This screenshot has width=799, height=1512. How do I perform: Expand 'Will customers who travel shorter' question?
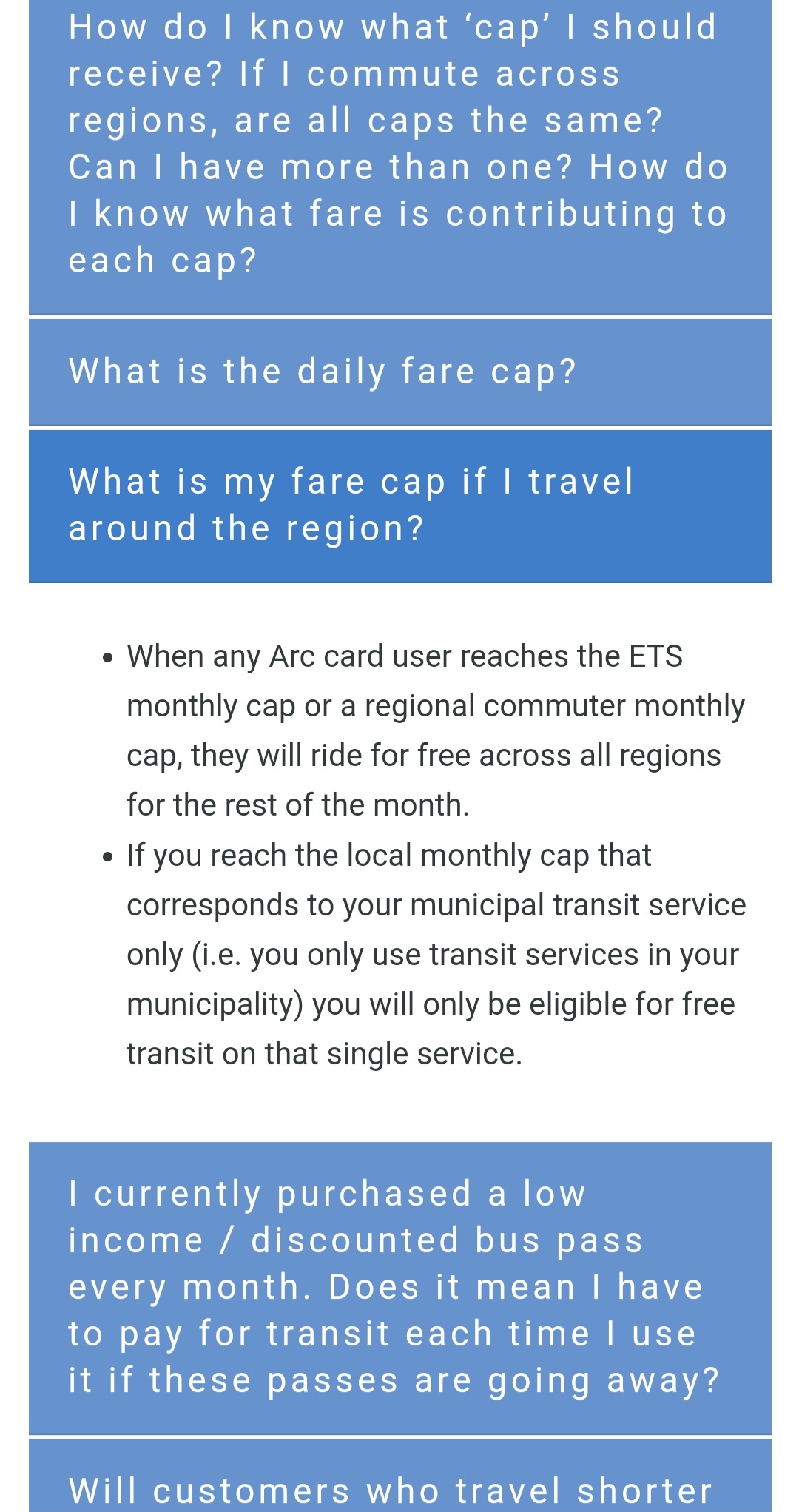[399, 1488]
